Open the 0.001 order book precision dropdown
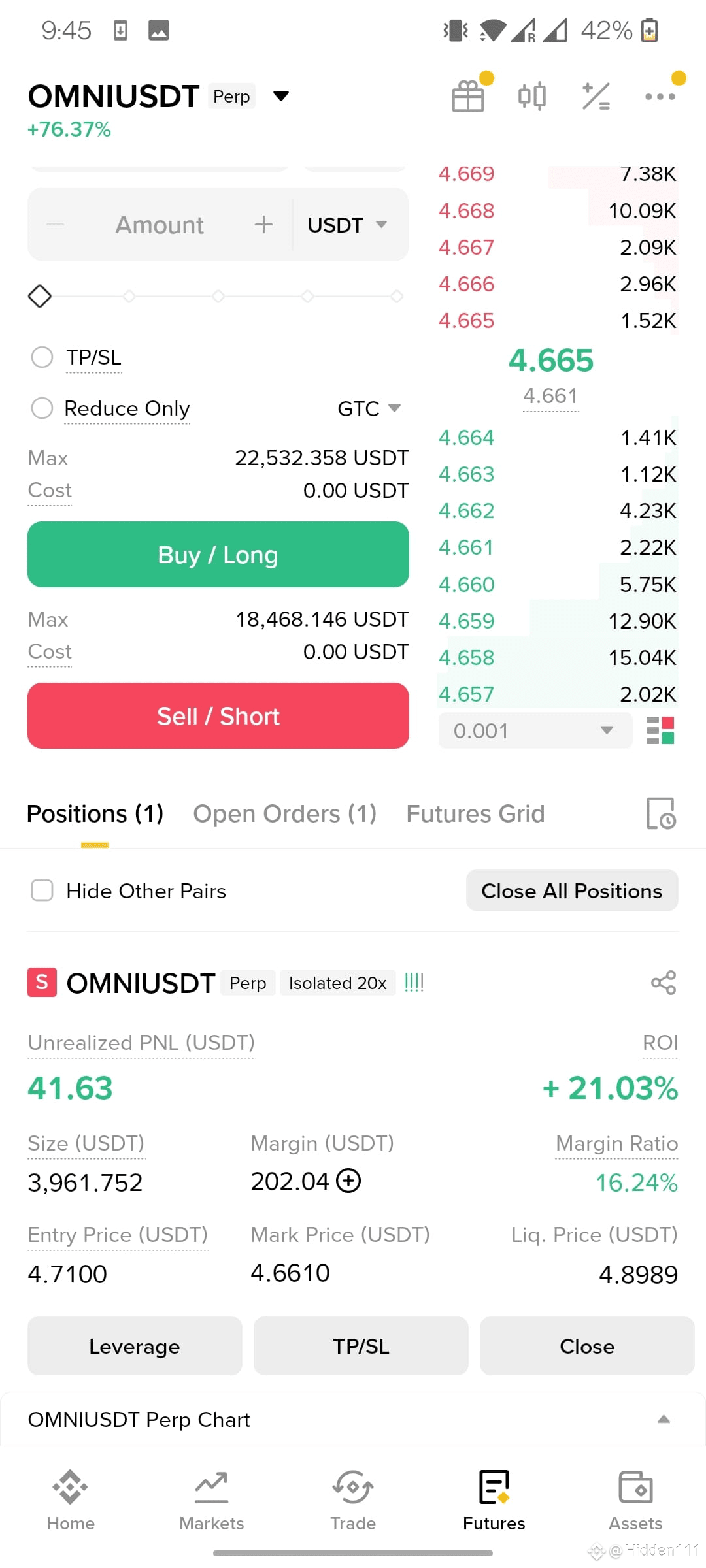The width and height of the screenshot is (706, 1568). pos(535,730)
